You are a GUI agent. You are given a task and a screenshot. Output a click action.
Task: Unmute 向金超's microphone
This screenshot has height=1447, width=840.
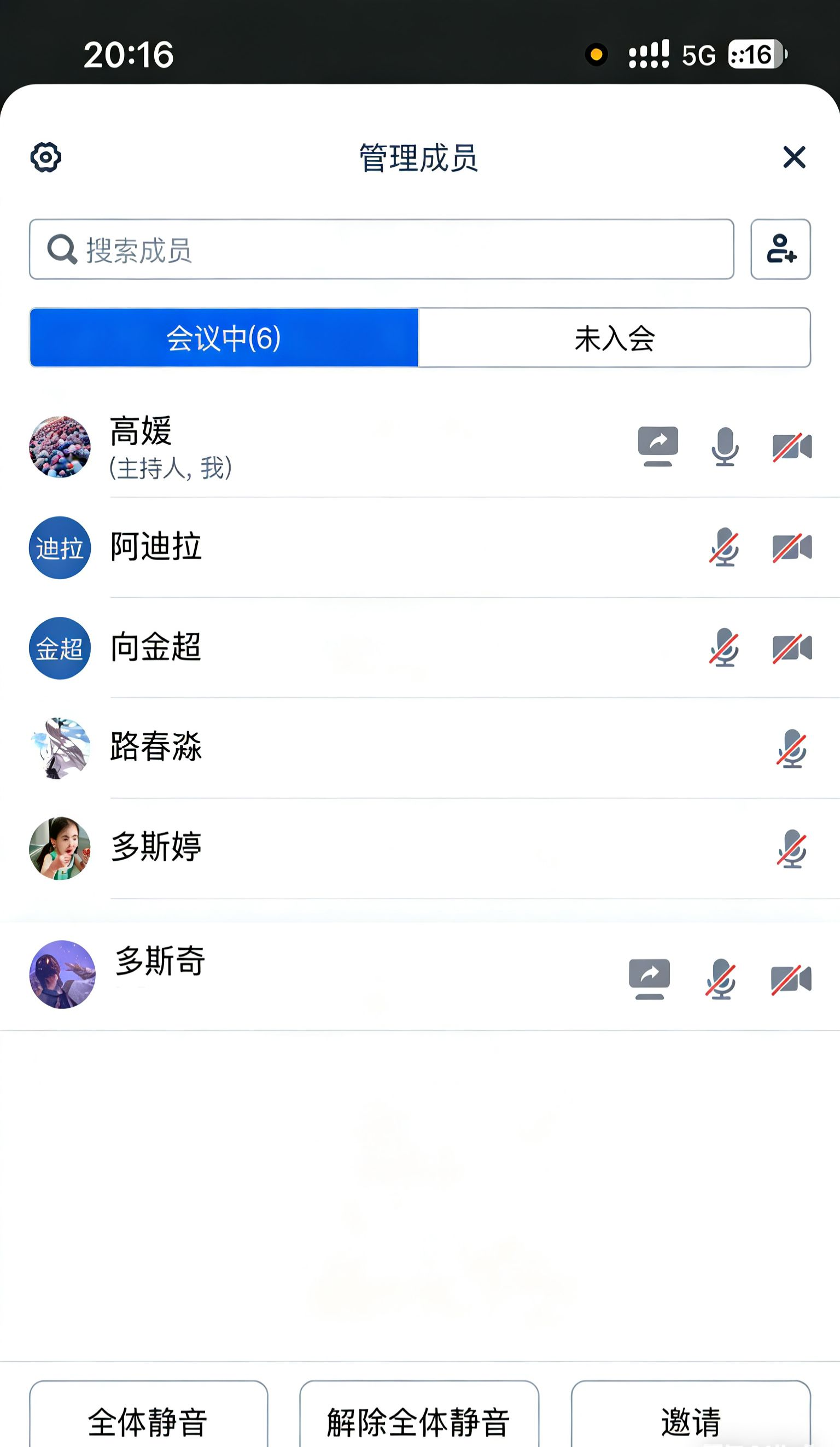(724, 647)
